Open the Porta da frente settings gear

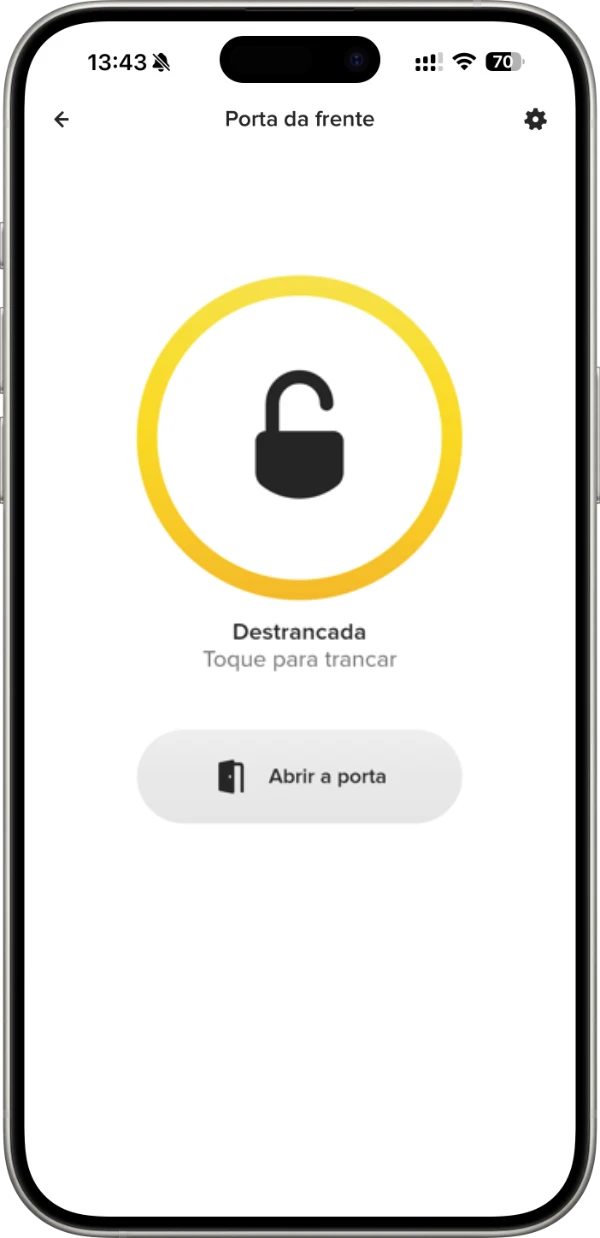[x=536, y=120]
